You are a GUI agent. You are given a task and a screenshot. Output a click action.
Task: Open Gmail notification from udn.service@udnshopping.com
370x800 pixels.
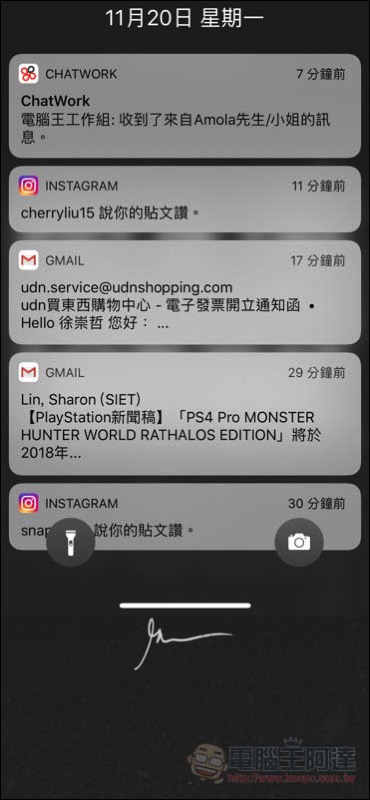[x=185, y=292]
